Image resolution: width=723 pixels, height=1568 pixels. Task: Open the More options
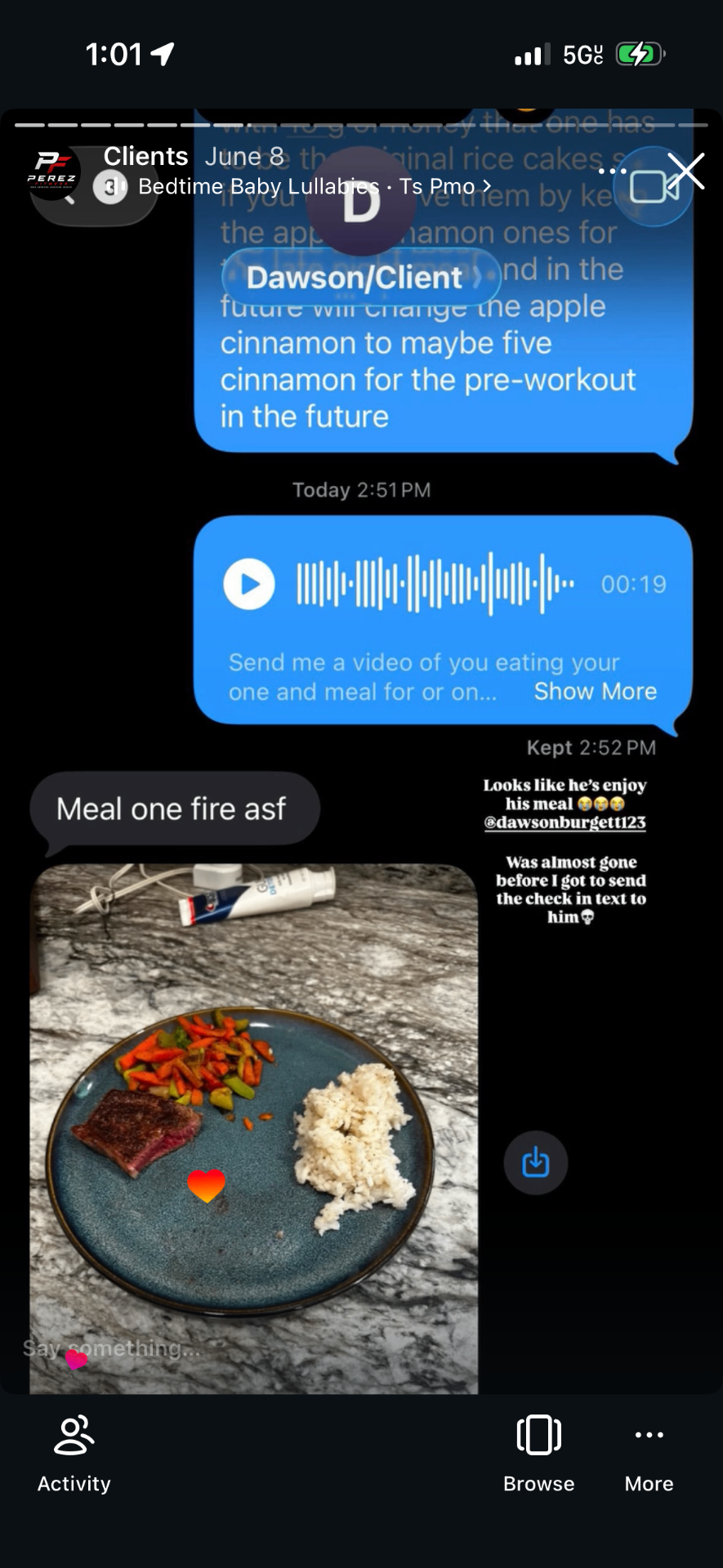(649, 1454)
